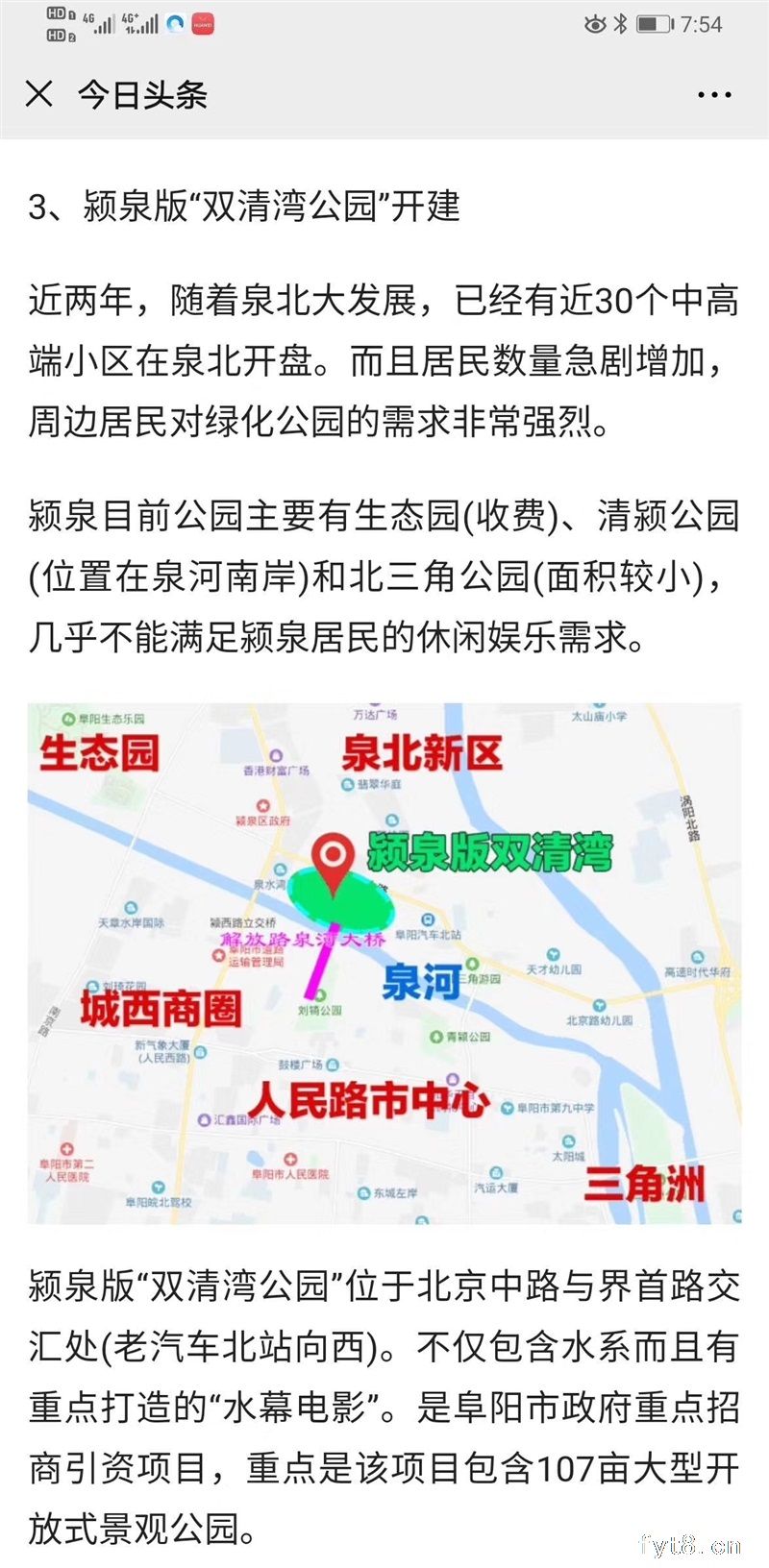Tap the 颍泉版双清湾 green label
The image size is (769, 1568).
(489, 851)
